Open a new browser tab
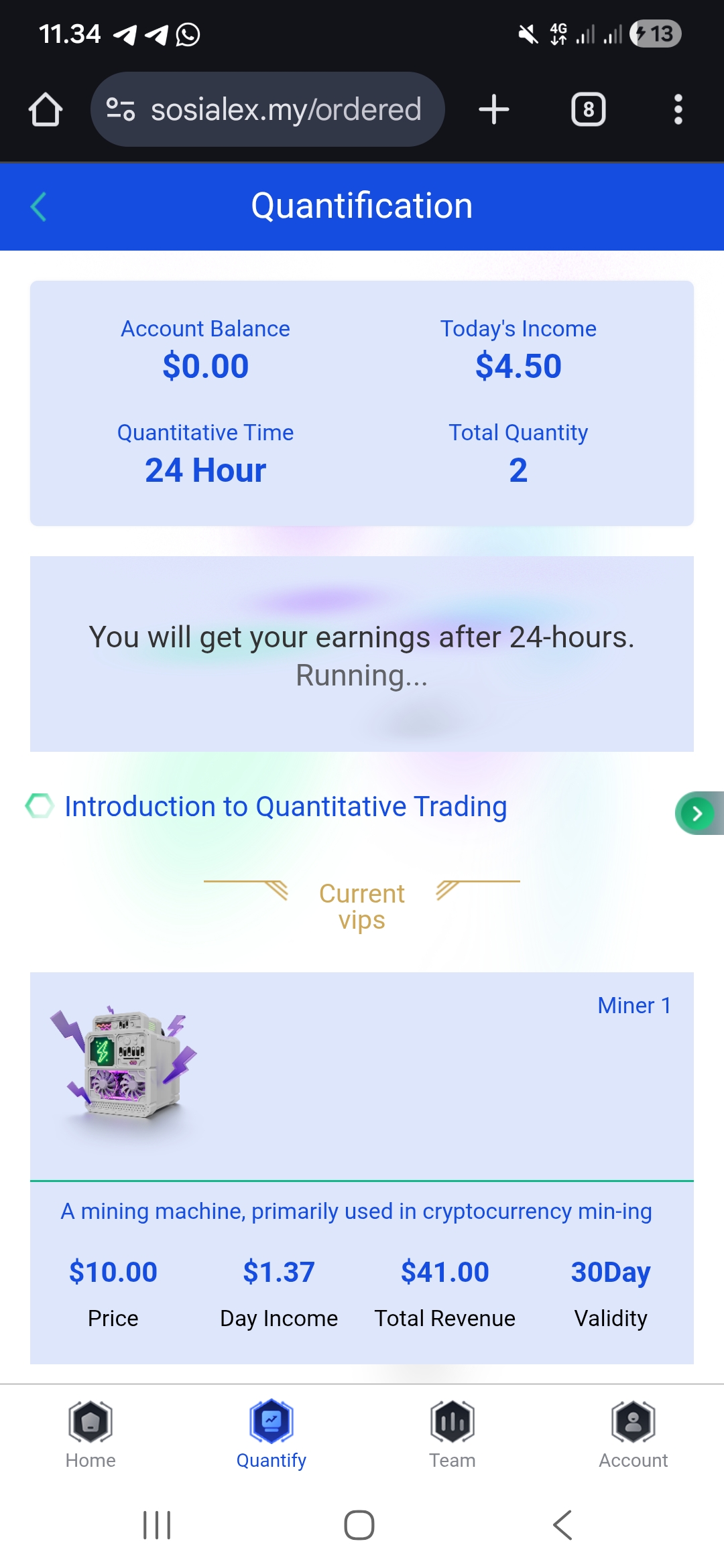This screenshot has height=1568, width=724. [x=494, y=109]
